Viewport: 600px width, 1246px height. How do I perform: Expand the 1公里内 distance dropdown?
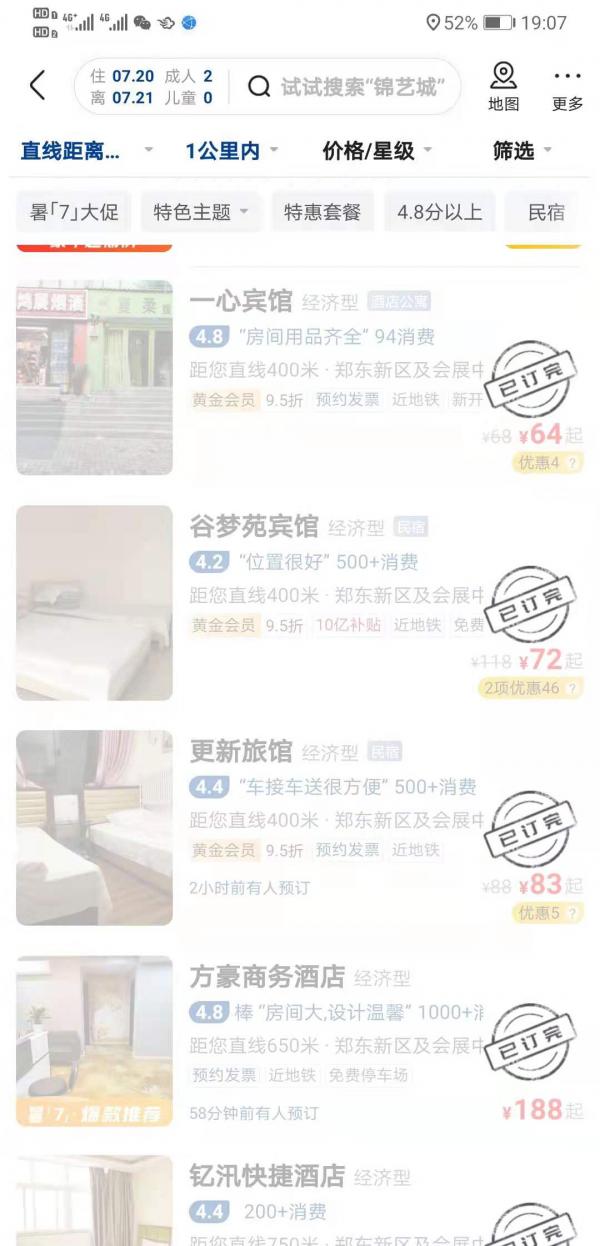pos(230,151)
